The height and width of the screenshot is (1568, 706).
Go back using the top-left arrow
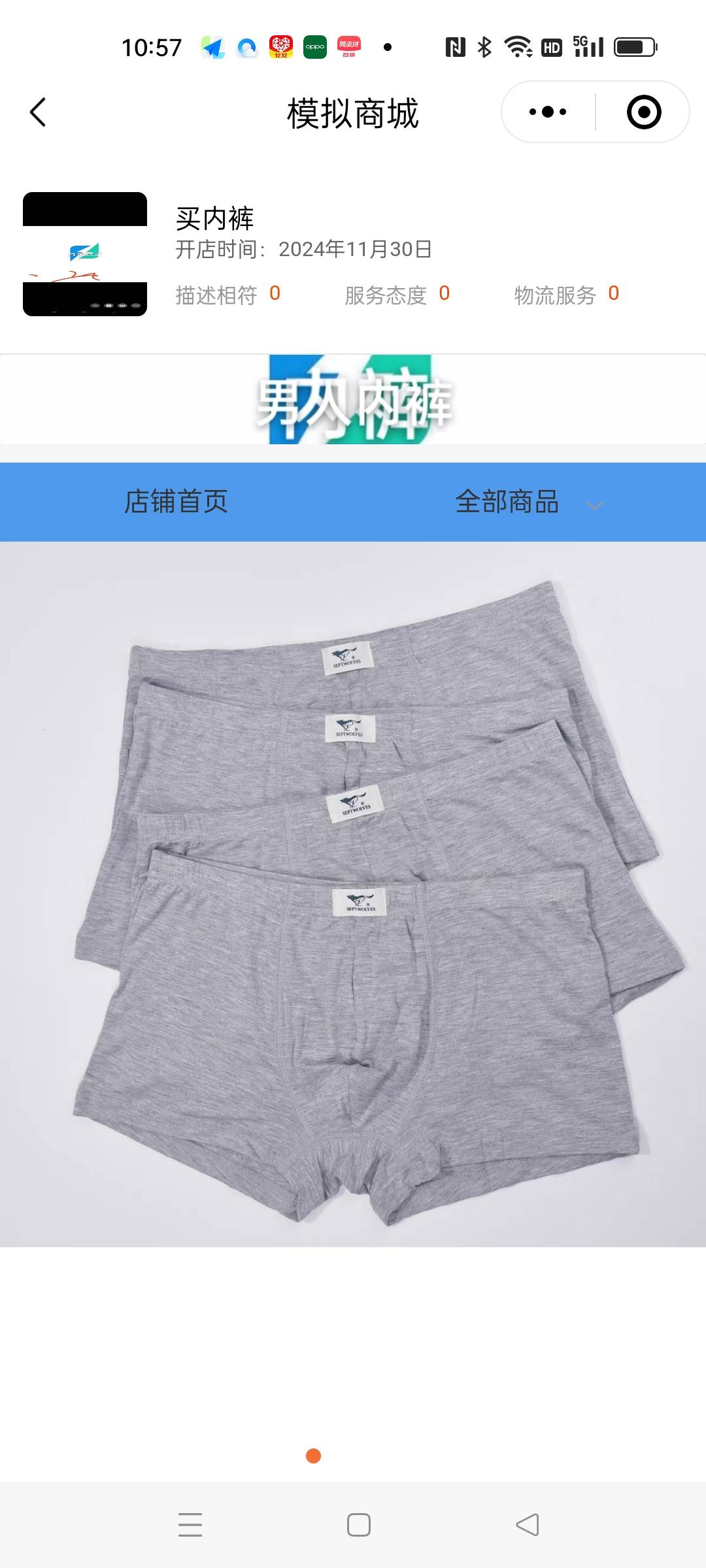tap(39, 112)
